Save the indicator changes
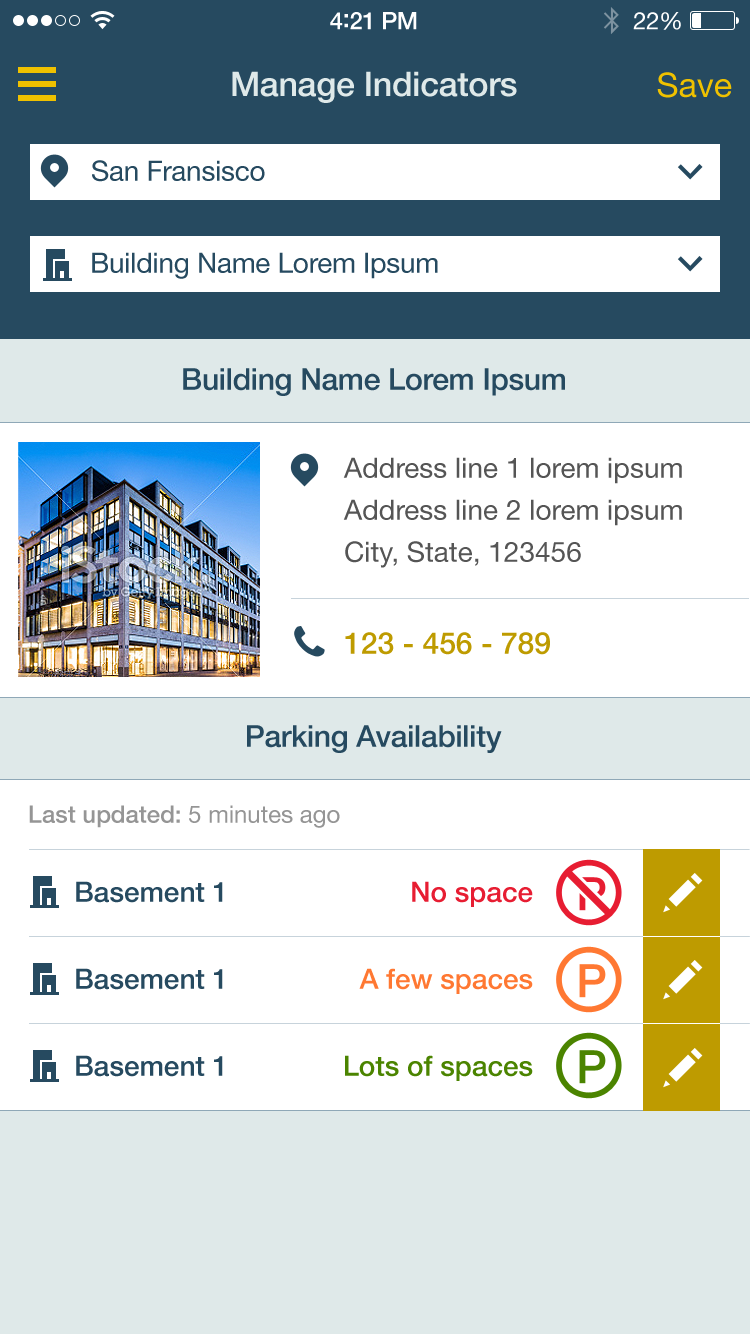 (x=694, y=85)
